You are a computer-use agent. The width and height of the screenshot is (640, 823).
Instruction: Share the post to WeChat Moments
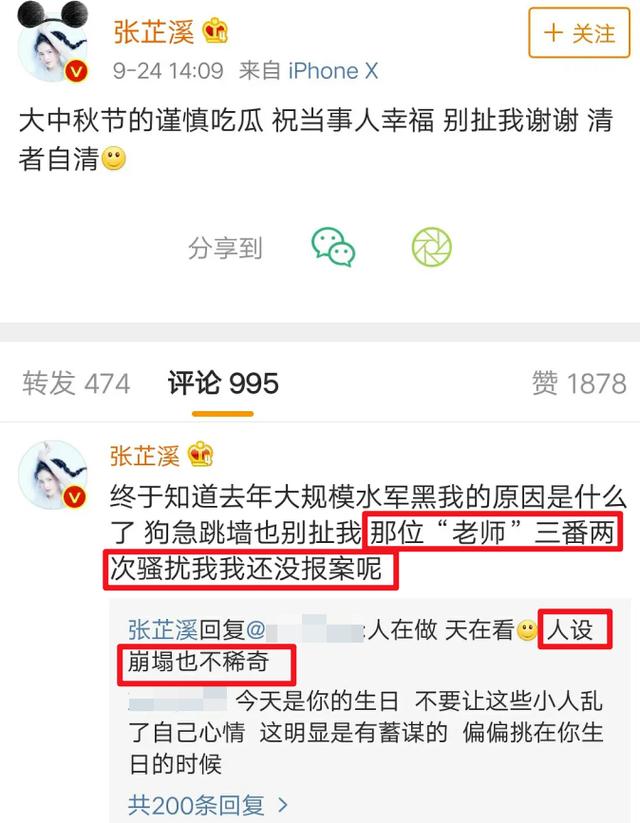point(432,247)
